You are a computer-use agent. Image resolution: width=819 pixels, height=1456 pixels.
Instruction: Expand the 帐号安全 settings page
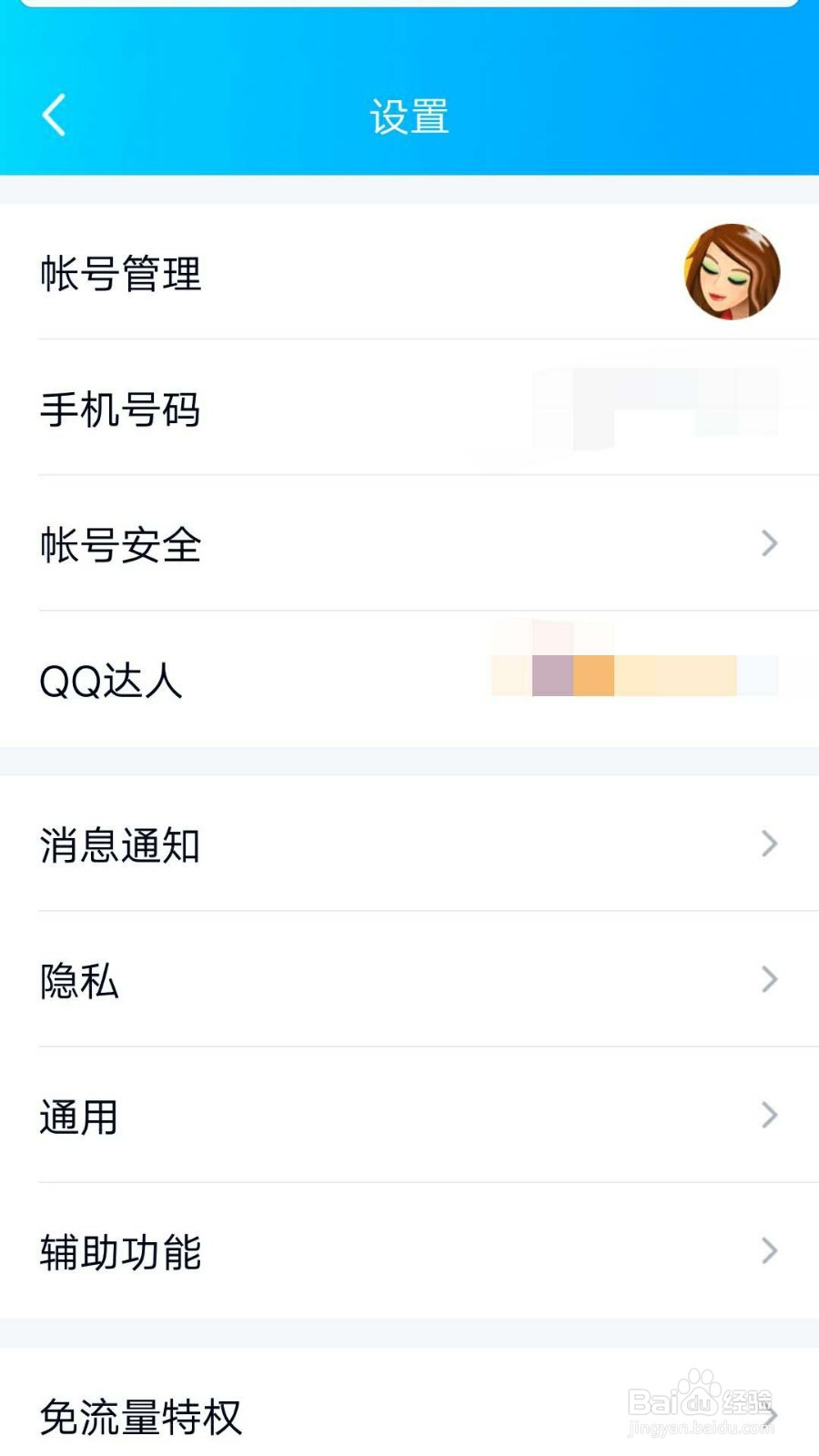(x=409, y=544)
